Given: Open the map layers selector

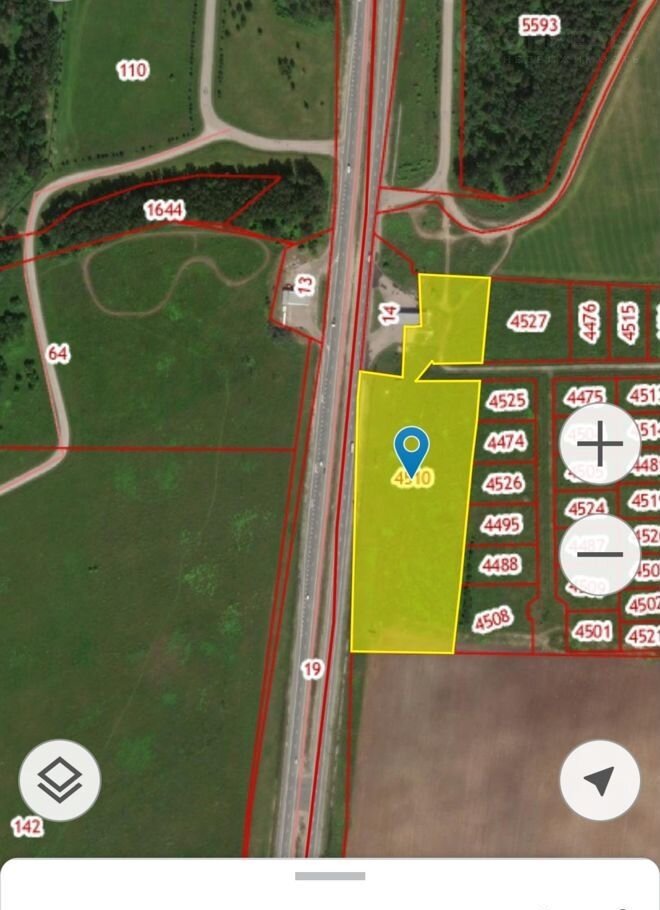Looking at the screenshot, I should click(x=60, y=780).
